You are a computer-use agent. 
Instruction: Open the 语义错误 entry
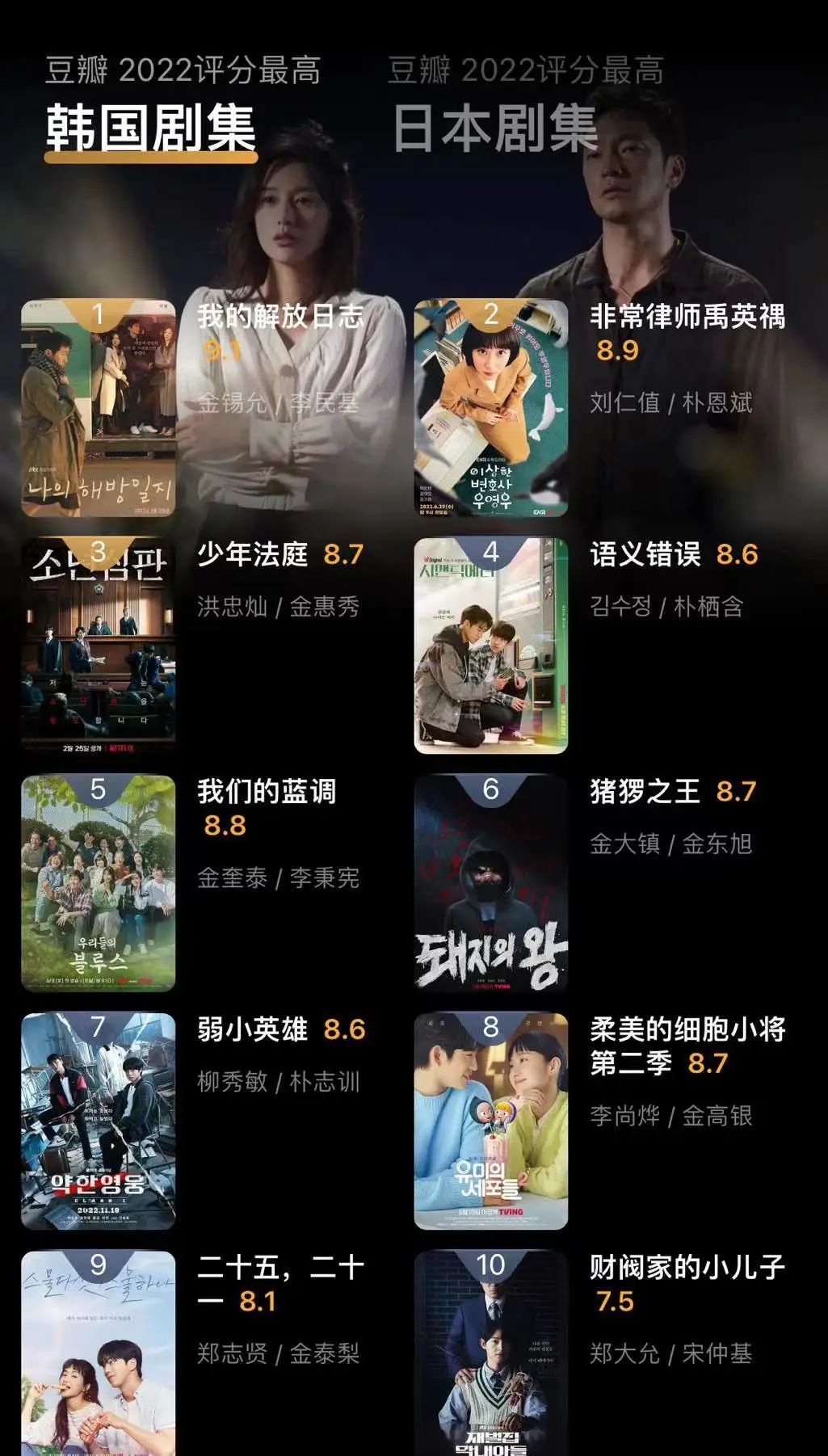click(x=491, y=645)
